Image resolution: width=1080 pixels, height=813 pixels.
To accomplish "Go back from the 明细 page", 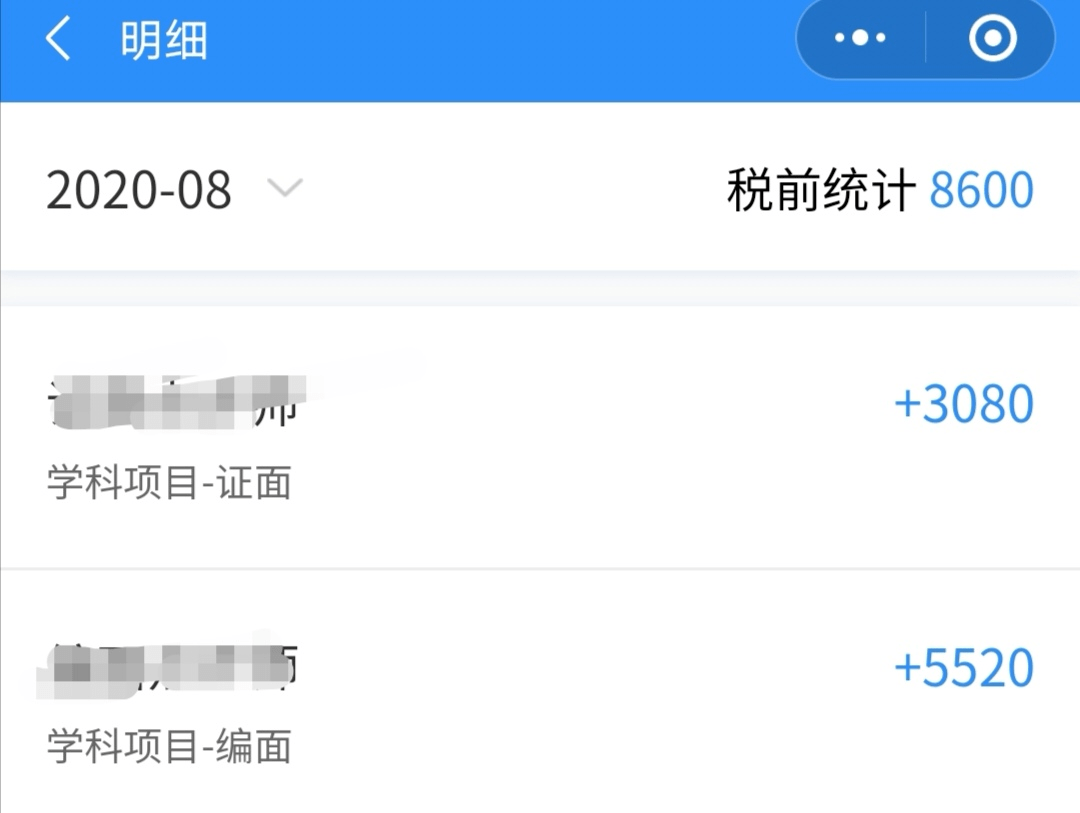I will [x=58, y=41].
